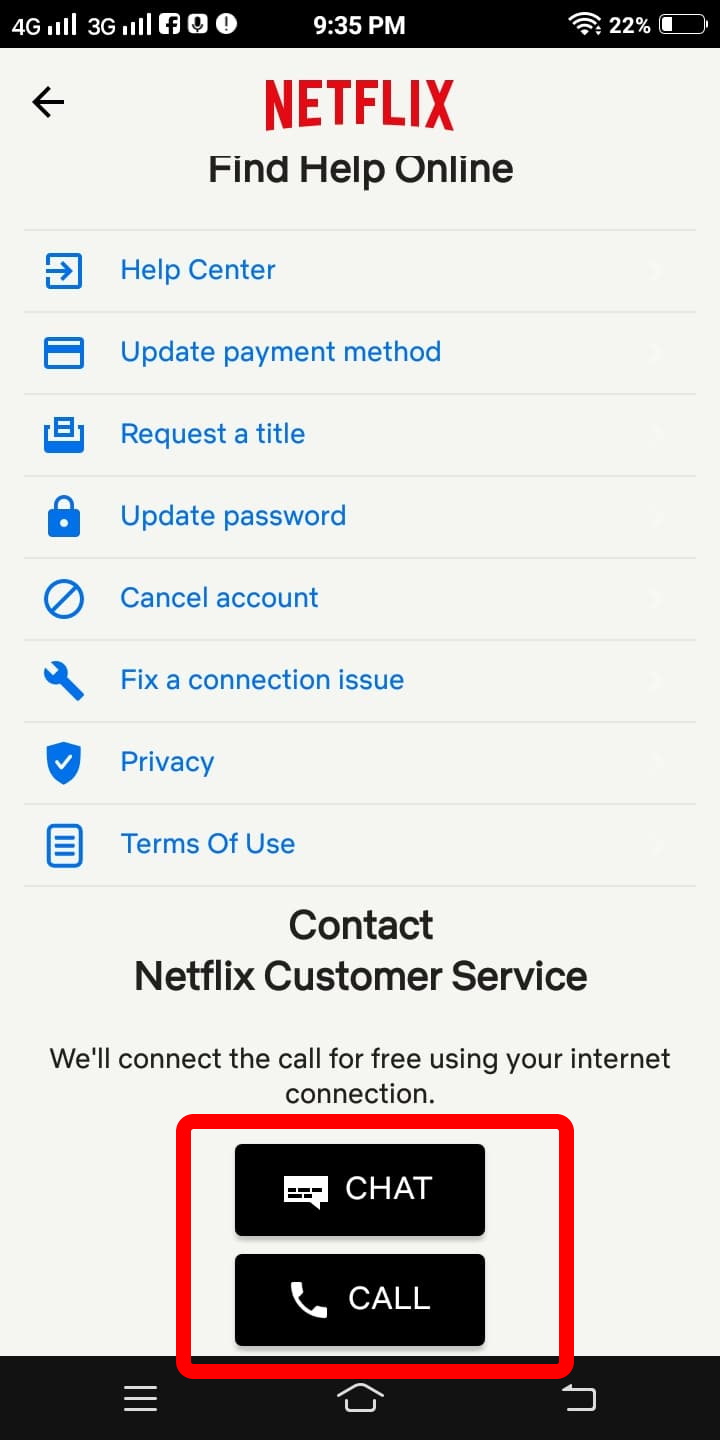The width and height of the screenshot is (720, 1440).
Task: Select the Terms Of Use document icon
Action: pyautogui.click(x=63, y=844)
